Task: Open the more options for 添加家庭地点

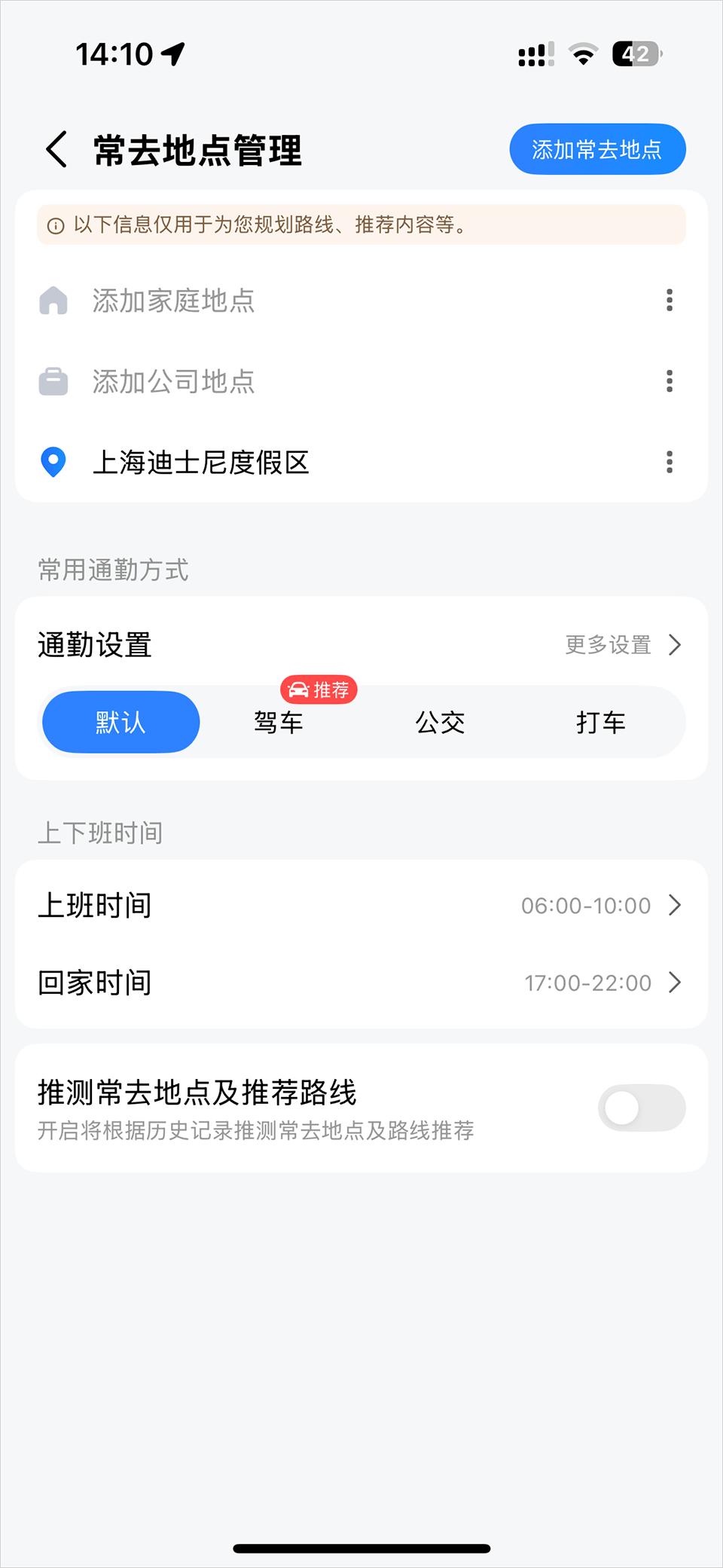Action: coord(669,301)
